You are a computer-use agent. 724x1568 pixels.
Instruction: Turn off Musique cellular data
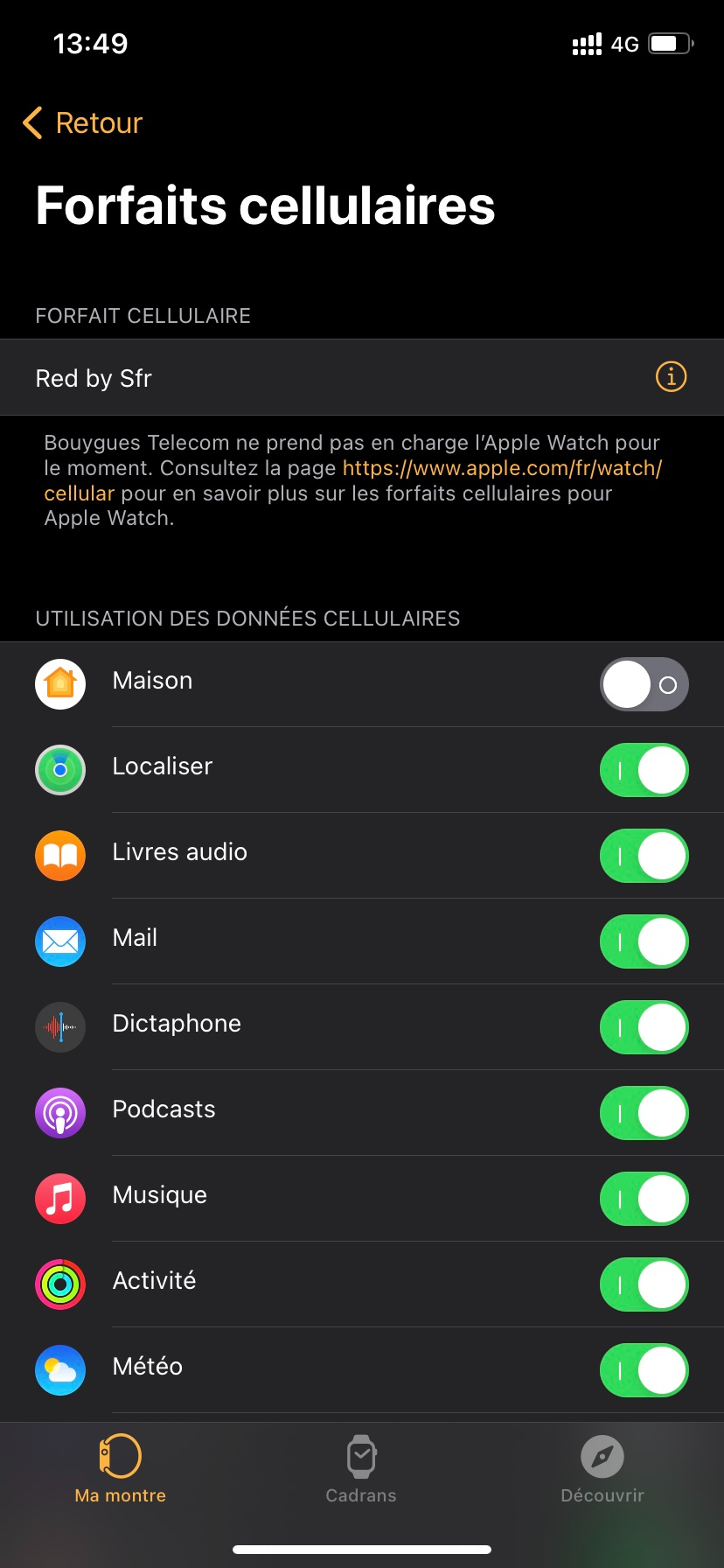coord(644,1199)
